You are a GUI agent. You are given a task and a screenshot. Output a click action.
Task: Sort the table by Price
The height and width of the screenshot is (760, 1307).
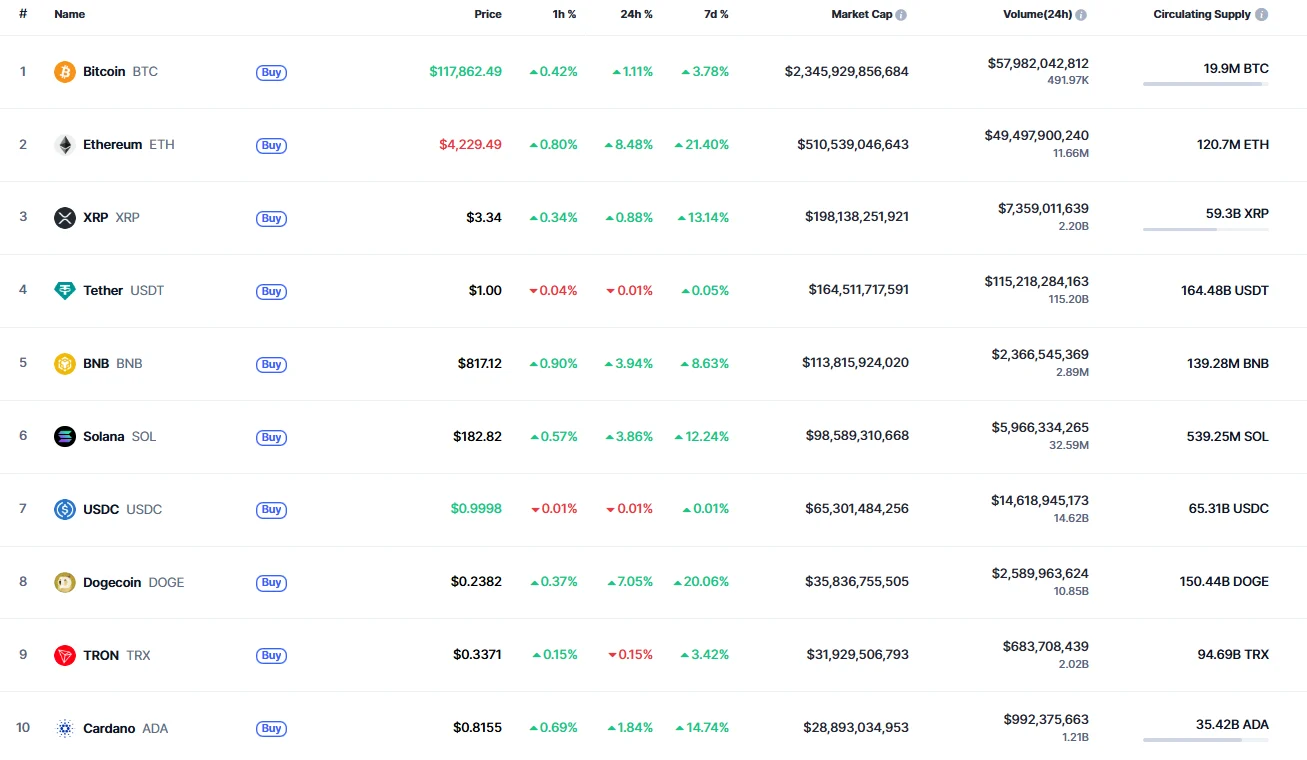[x=488, y=14]
